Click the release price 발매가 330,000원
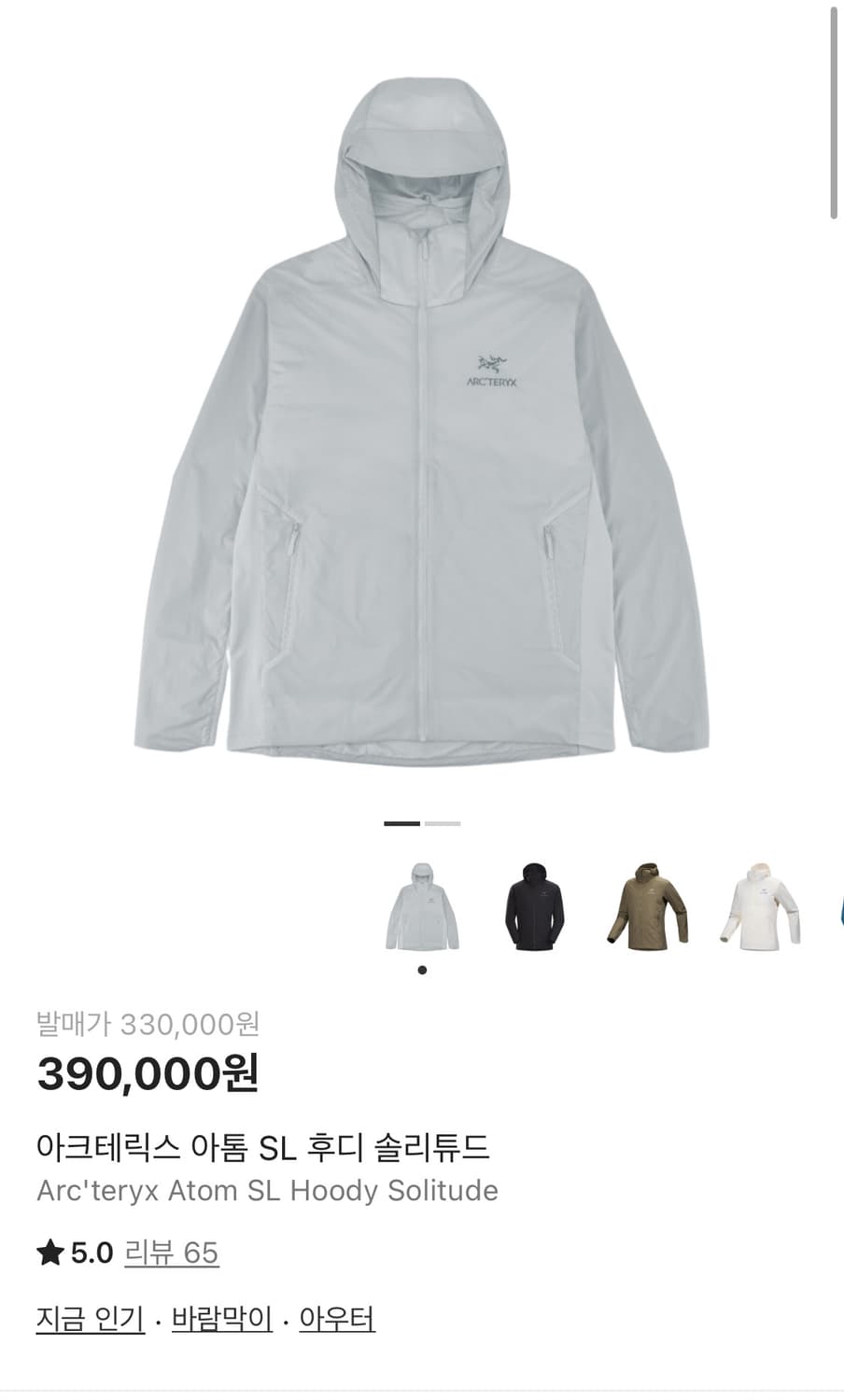 [149, 1024]
